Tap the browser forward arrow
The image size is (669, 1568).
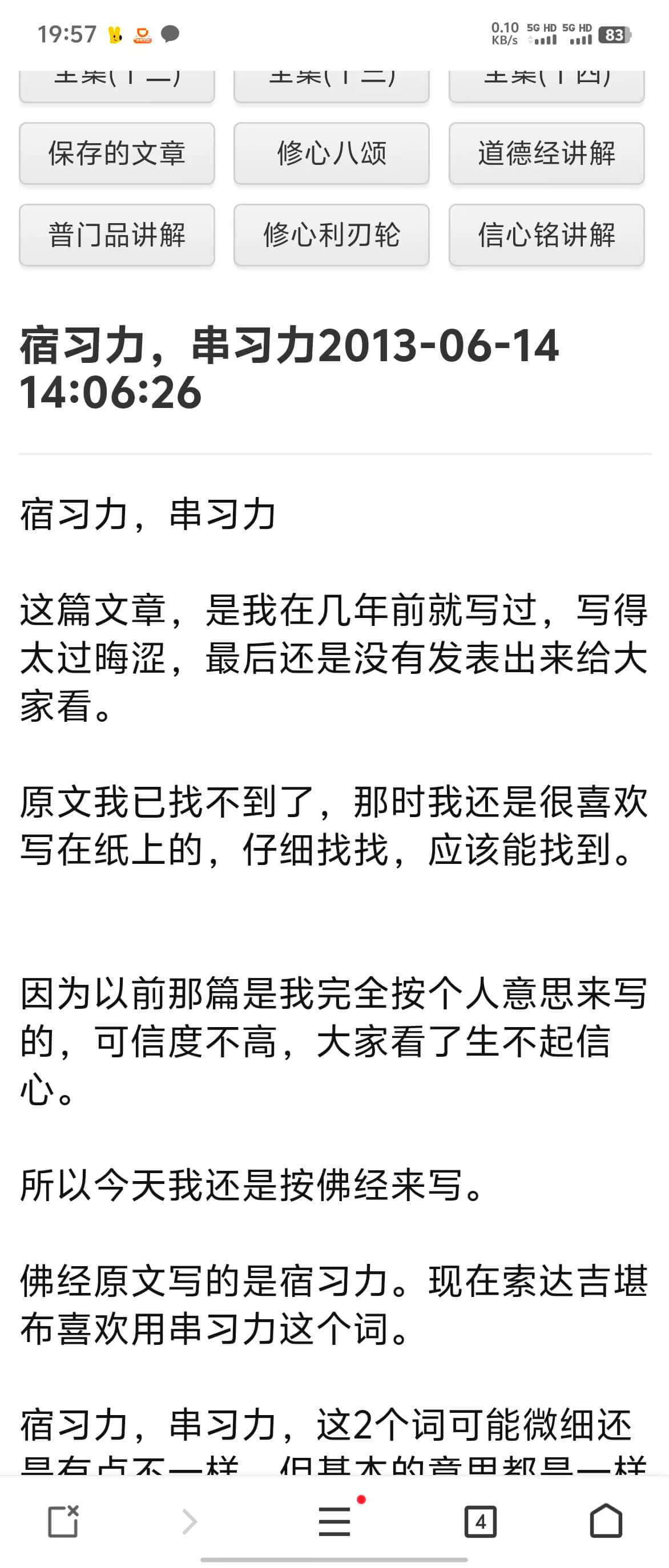coord(190,1522)
